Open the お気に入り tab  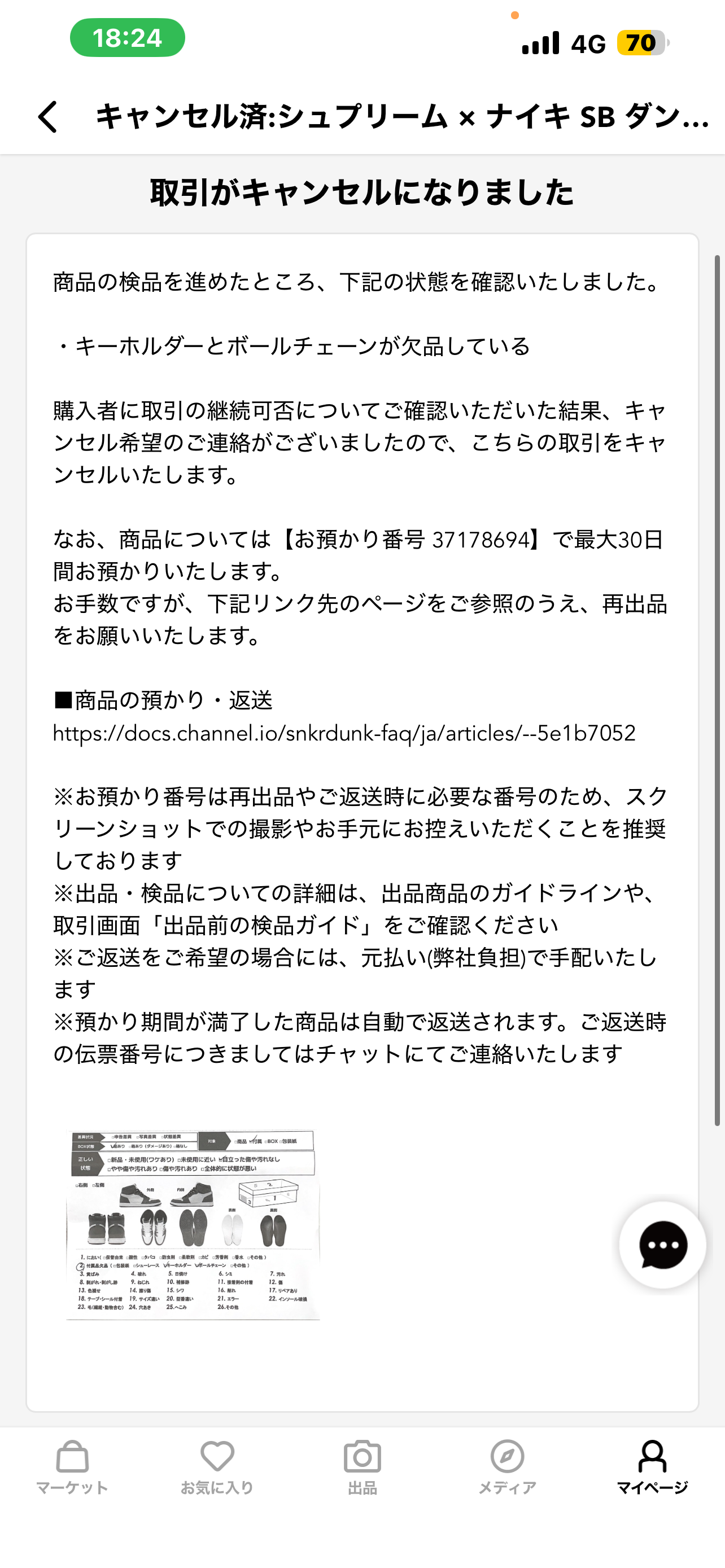[217, 1468]
